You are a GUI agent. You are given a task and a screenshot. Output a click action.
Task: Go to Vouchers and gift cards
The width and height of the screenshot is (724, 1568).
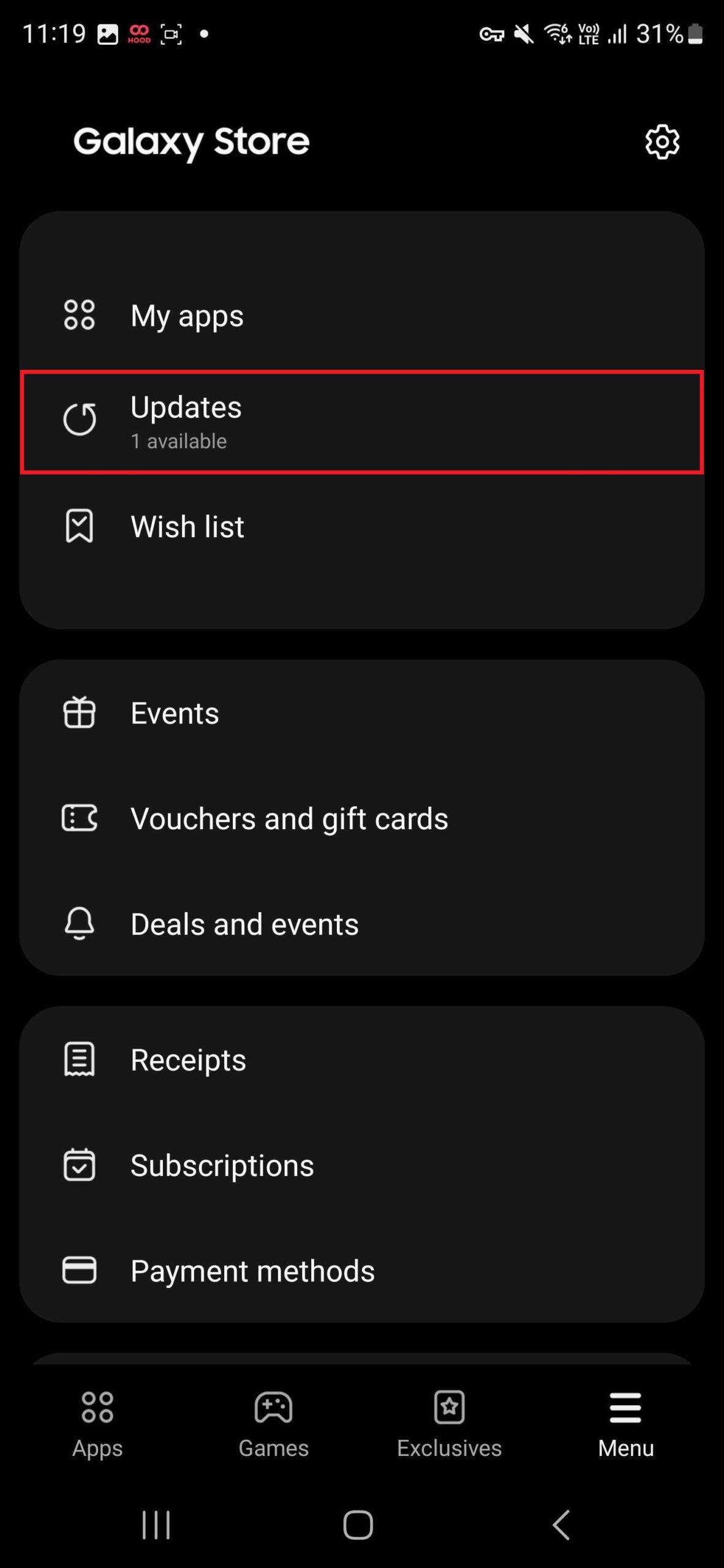[361, 818]
